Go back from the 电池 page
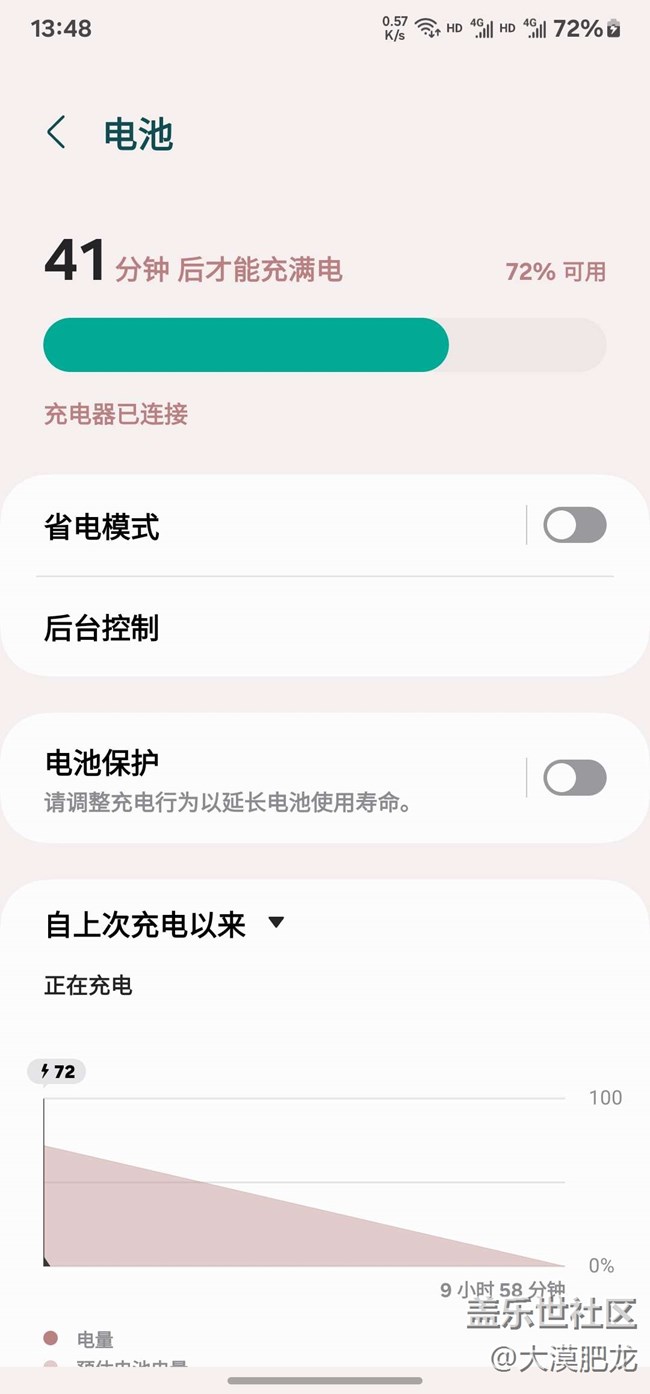This screenshot has width=650, height=1394. click(57, 133)
